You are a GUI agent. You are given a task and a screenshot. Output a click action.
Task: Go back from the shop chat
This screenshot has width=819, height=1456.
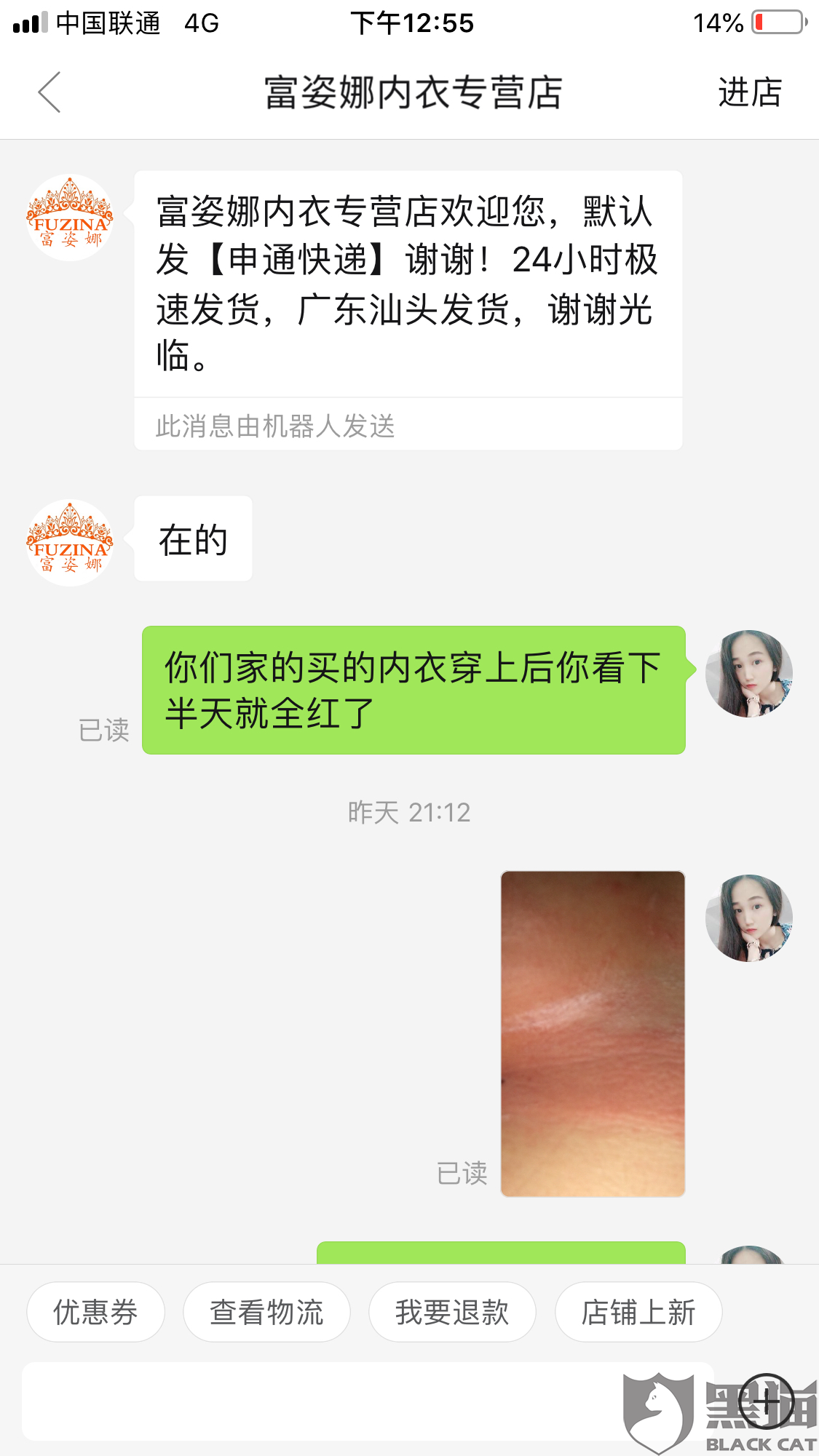coord(49,92)
